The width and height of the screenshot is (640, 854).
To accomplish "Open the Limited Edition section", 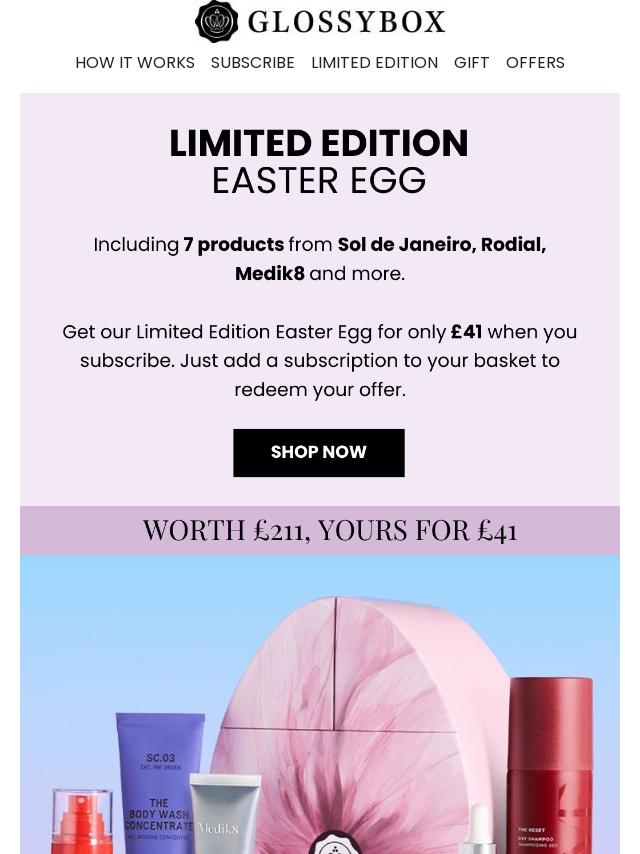I will point(374,63).
